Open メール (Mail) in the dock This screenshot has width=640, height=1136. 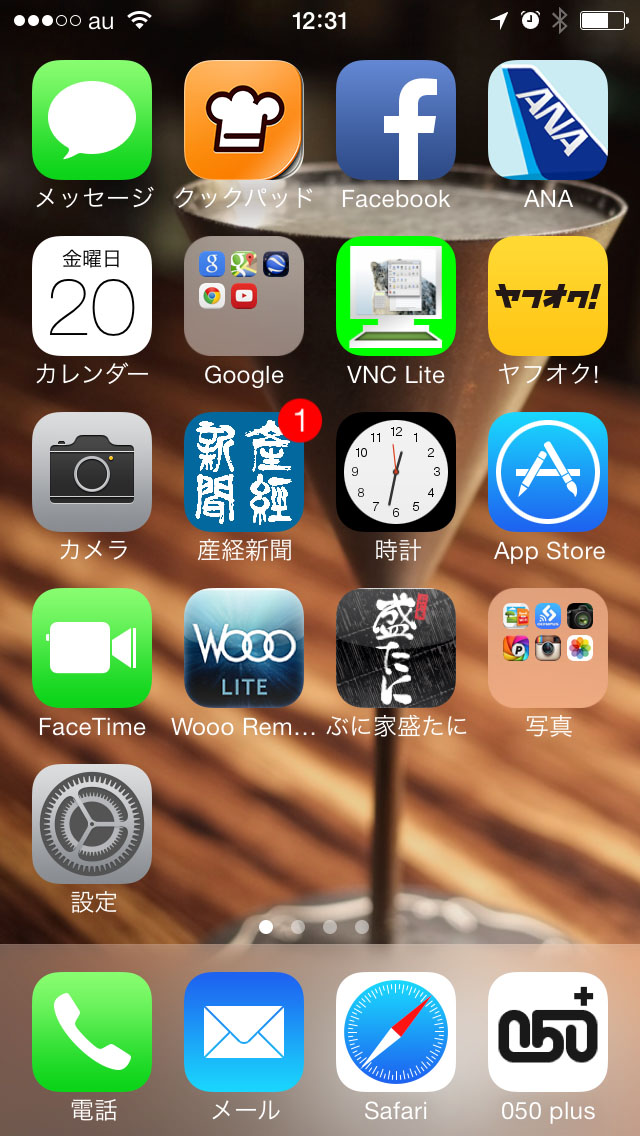point(244,1032)
